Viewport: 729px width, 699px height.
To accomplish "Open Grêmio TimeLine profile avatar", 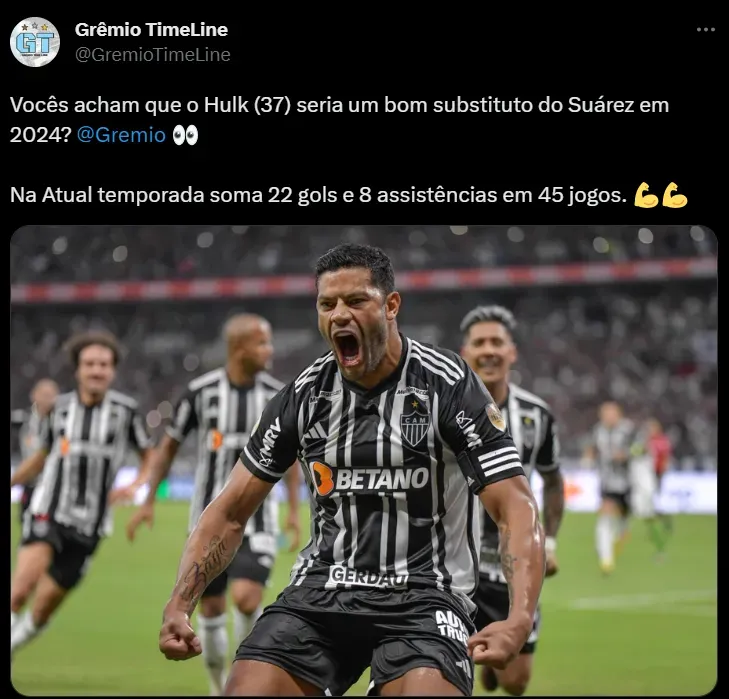I will [x=35, y=42].
